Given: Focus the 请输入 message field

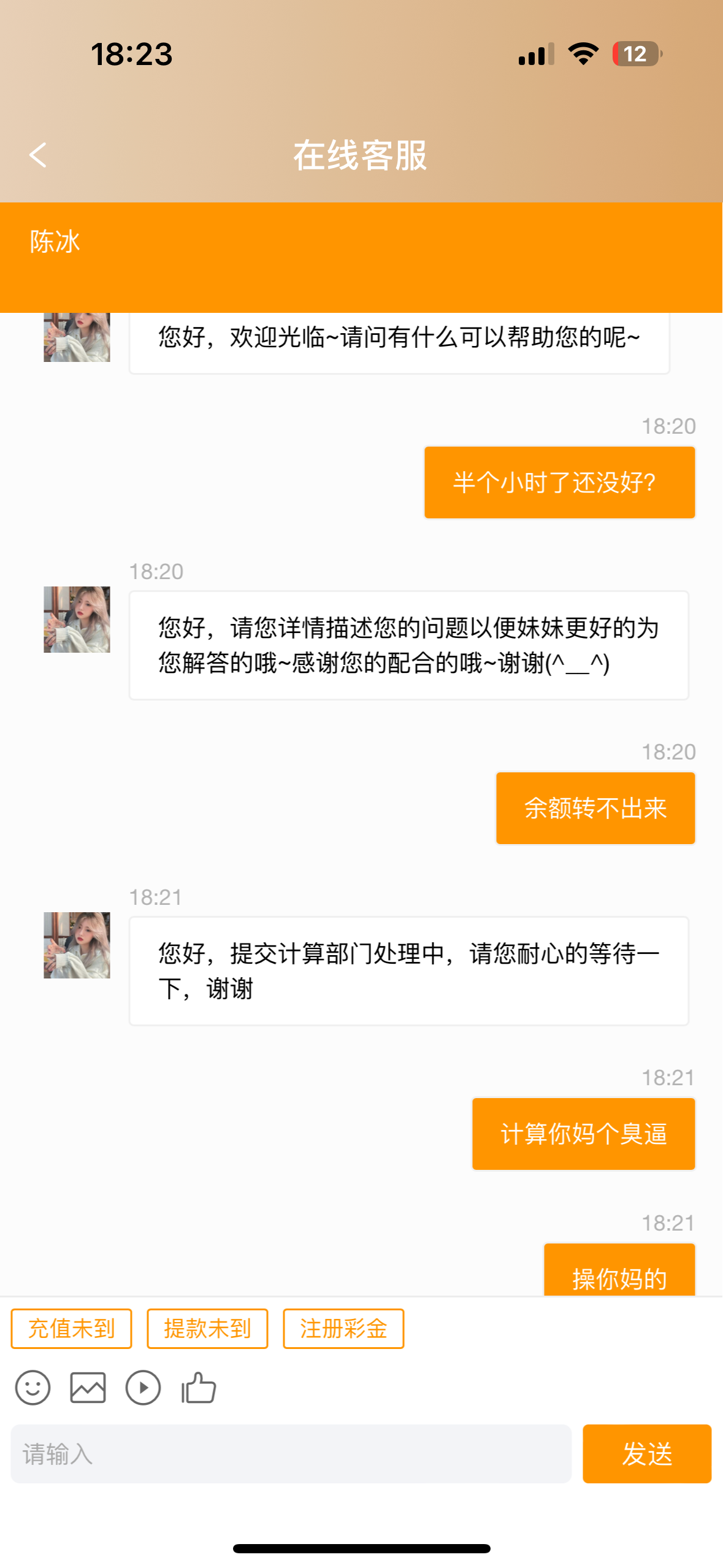Looking at the screenshot, I should 291,1454.
